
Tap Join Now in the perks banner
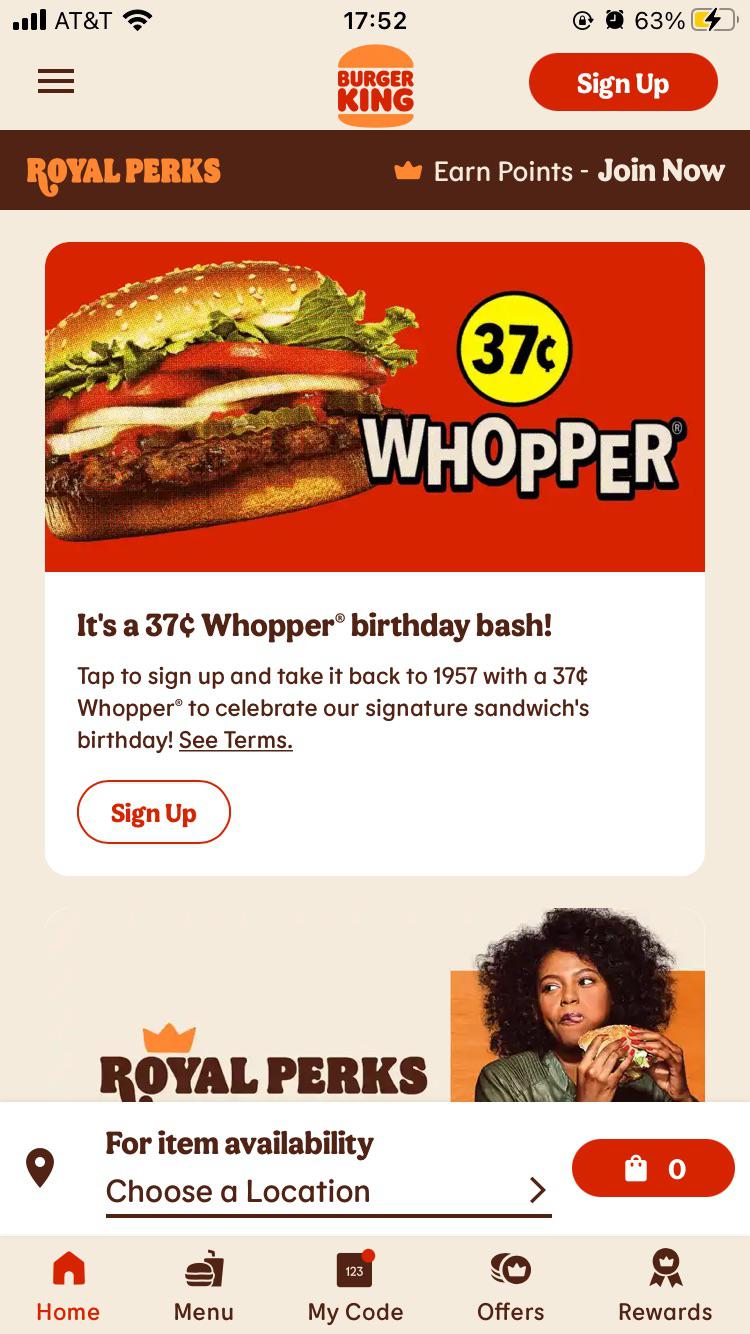661,170
